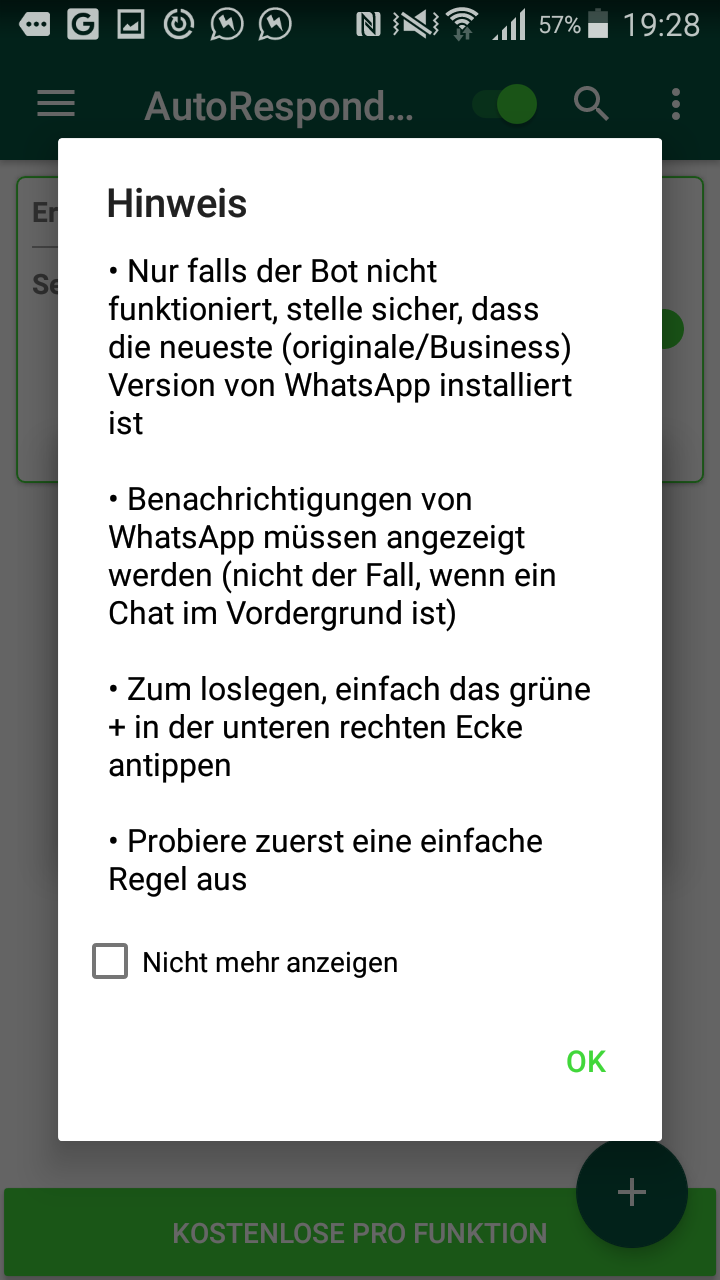
Task: Open the hamburger drawer menu
Action: pos(56,104)
